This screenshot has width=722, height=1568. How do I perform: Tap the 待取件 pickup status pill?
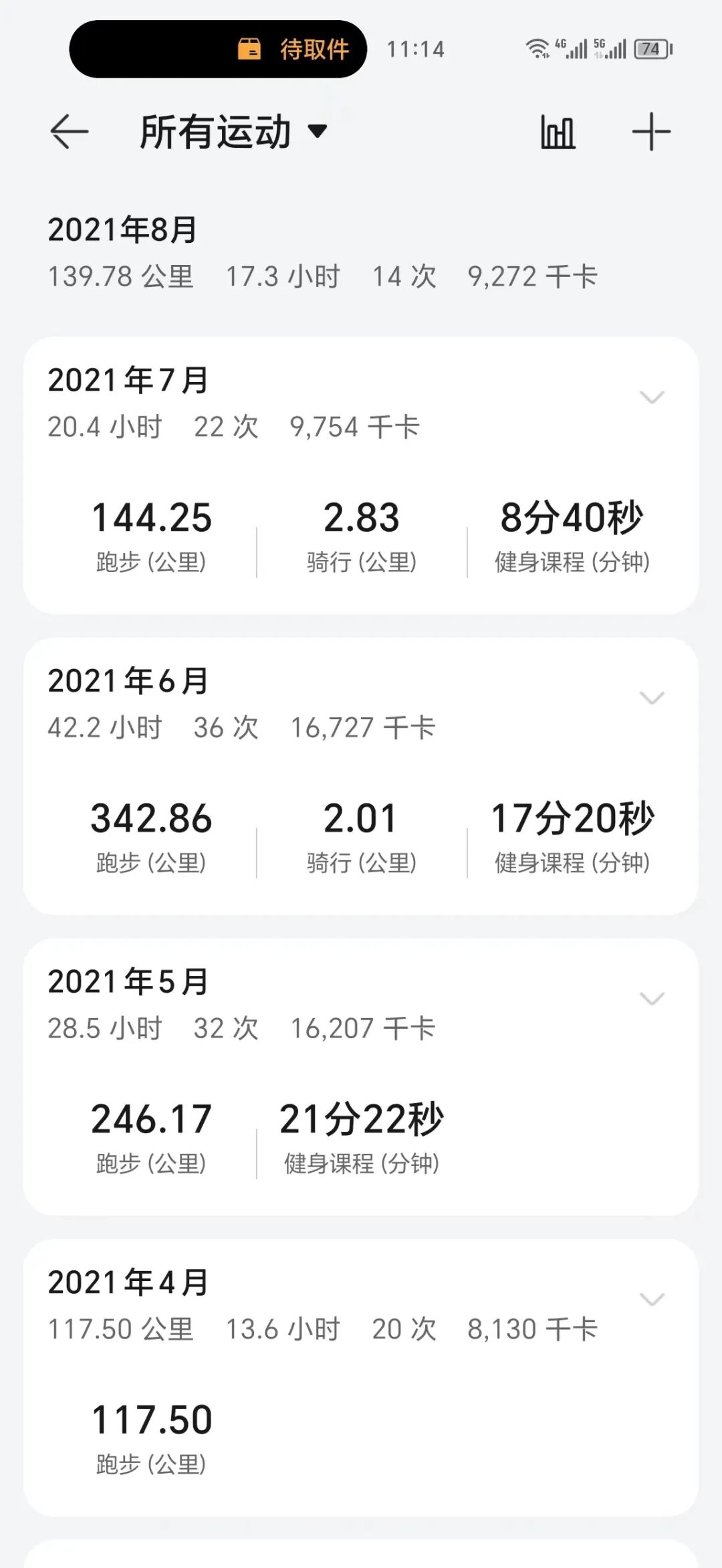tap(218, 49)
